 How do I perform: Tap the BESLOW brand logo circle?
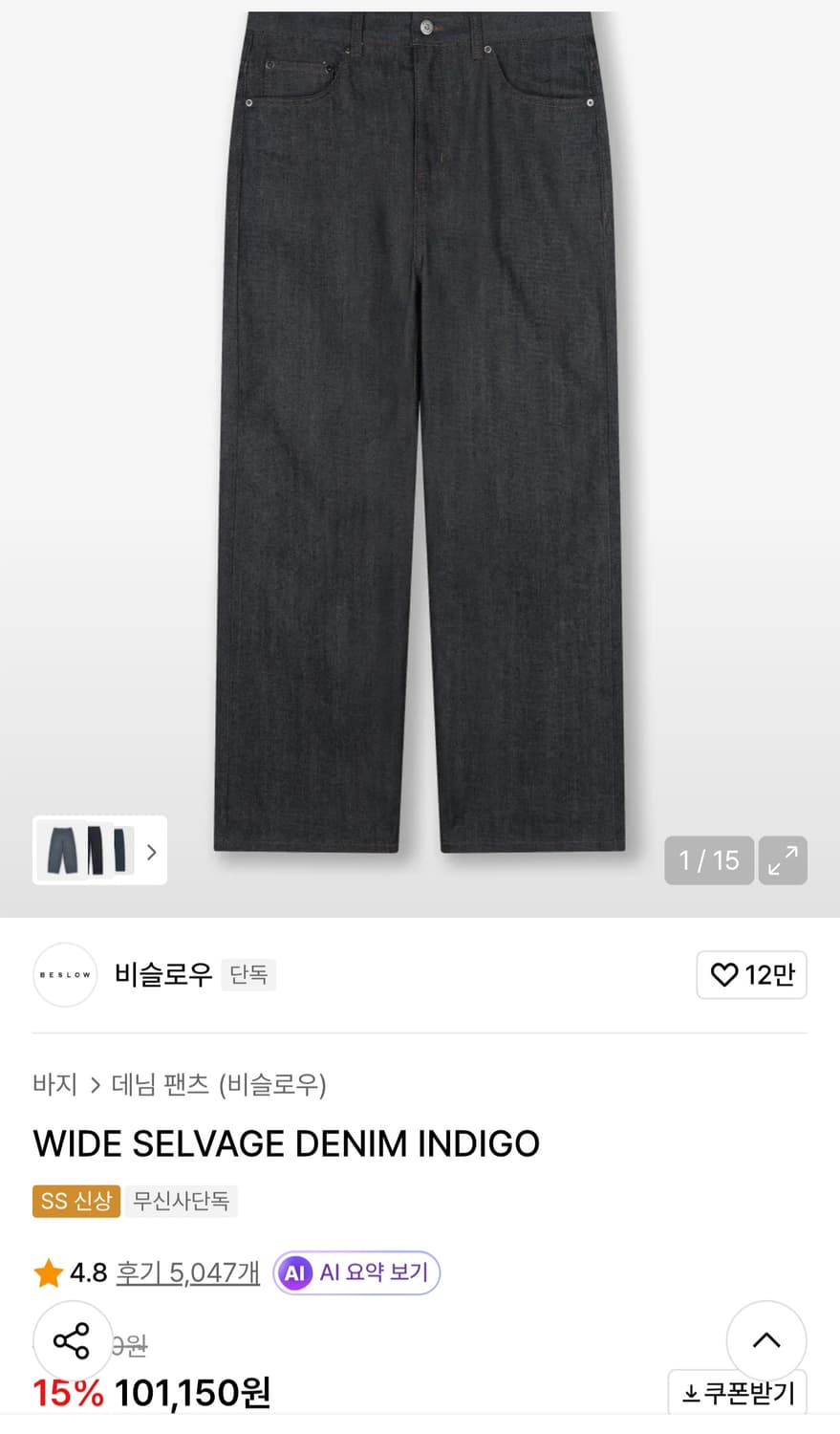(65, 974)
